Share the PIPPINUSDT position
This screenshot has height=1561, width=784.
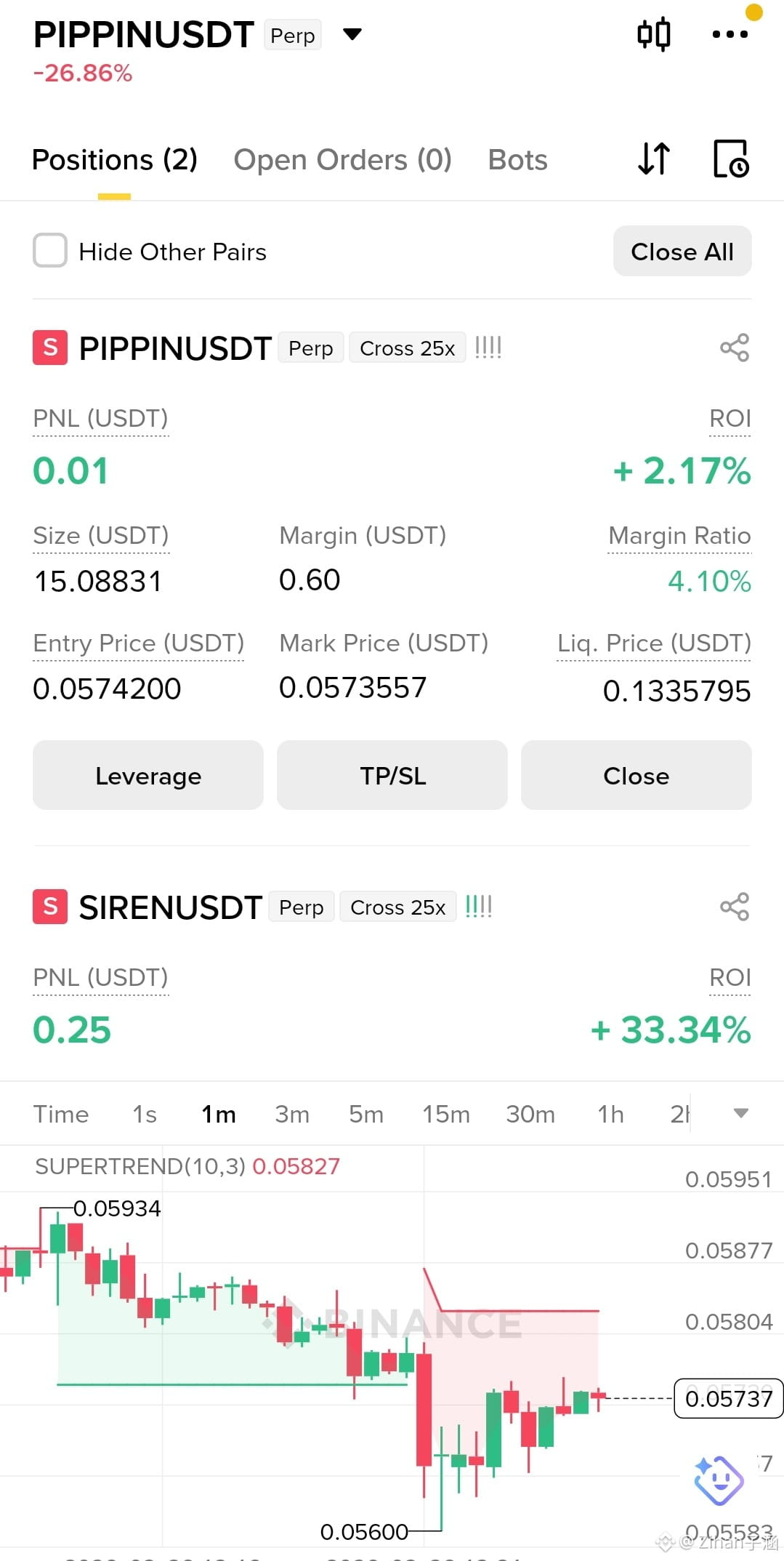[x=734, y=348]
